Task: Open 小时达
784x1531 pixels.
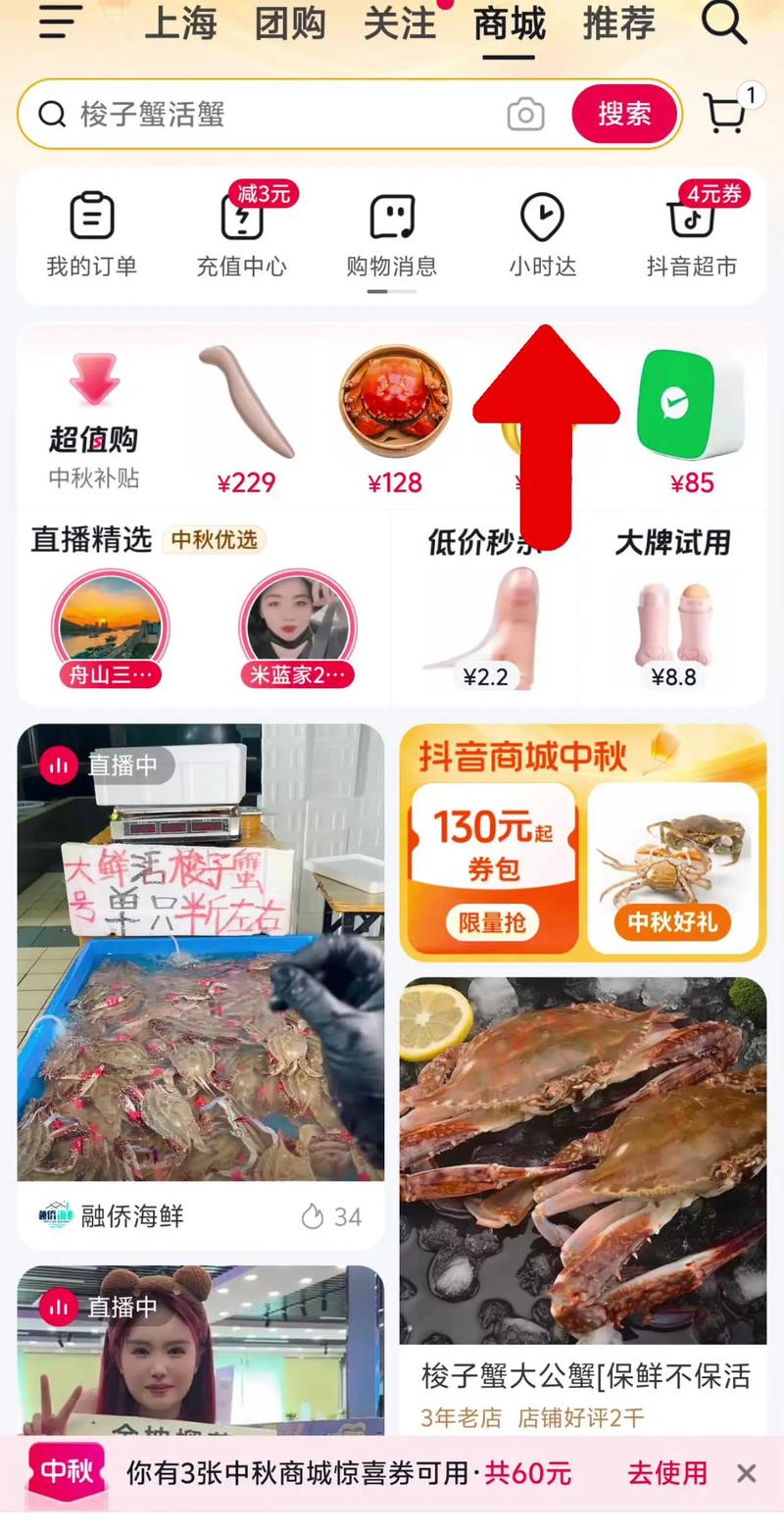Action: 542,235
